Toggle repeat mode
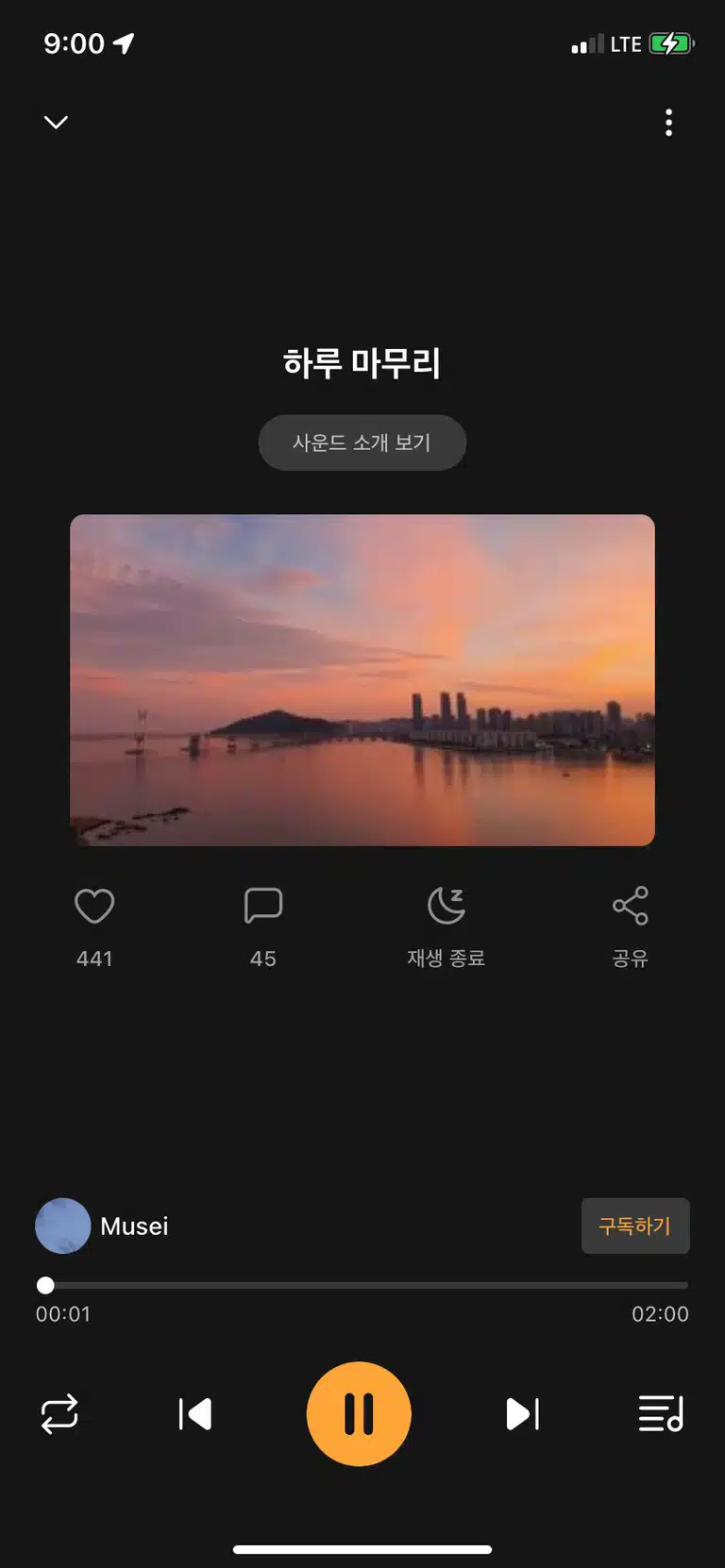This screenshot has width=725, height=1568. 59,1414
